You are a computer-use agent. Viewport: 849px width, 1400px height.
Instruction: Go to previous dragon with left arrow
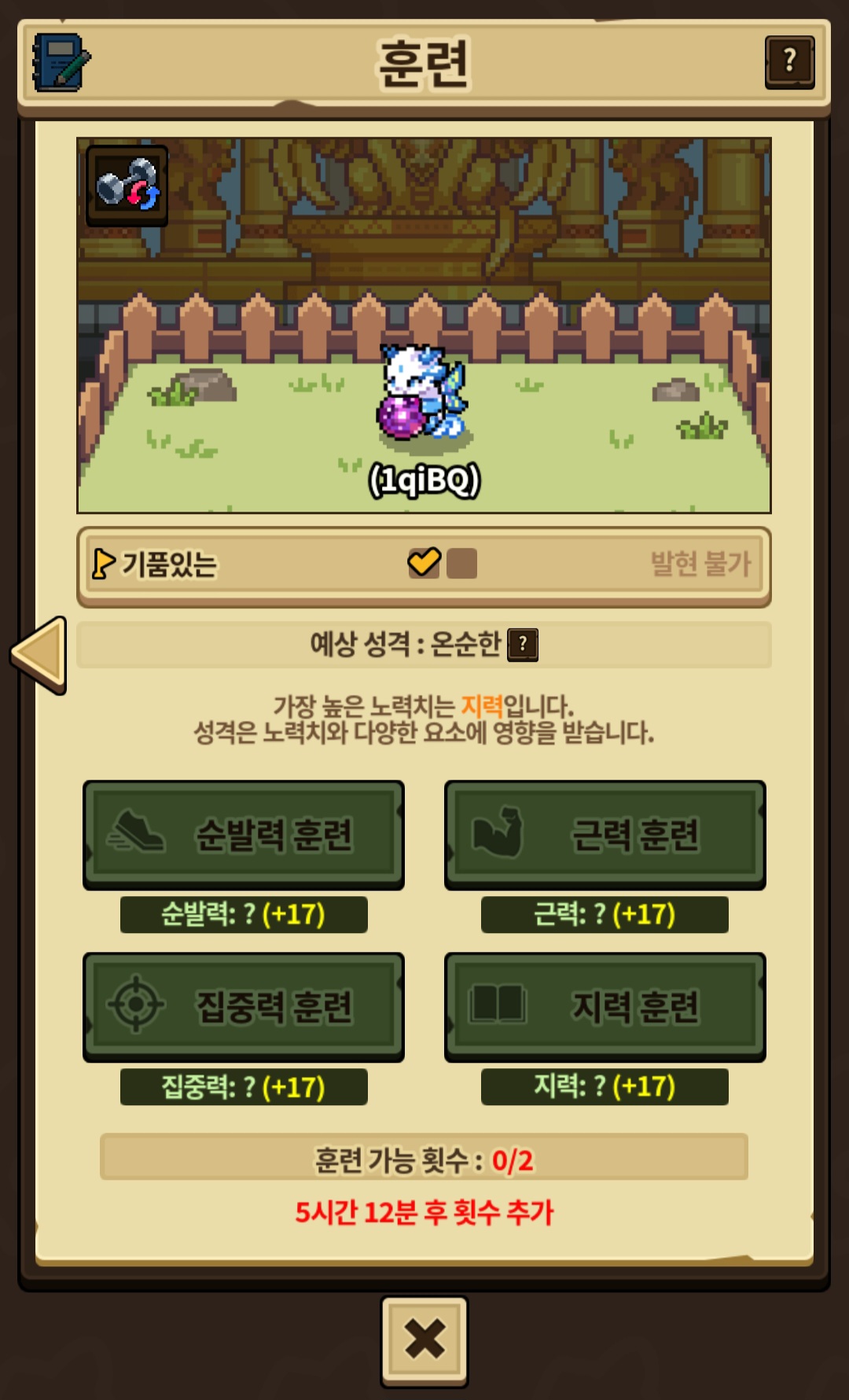tap(39, 654)
